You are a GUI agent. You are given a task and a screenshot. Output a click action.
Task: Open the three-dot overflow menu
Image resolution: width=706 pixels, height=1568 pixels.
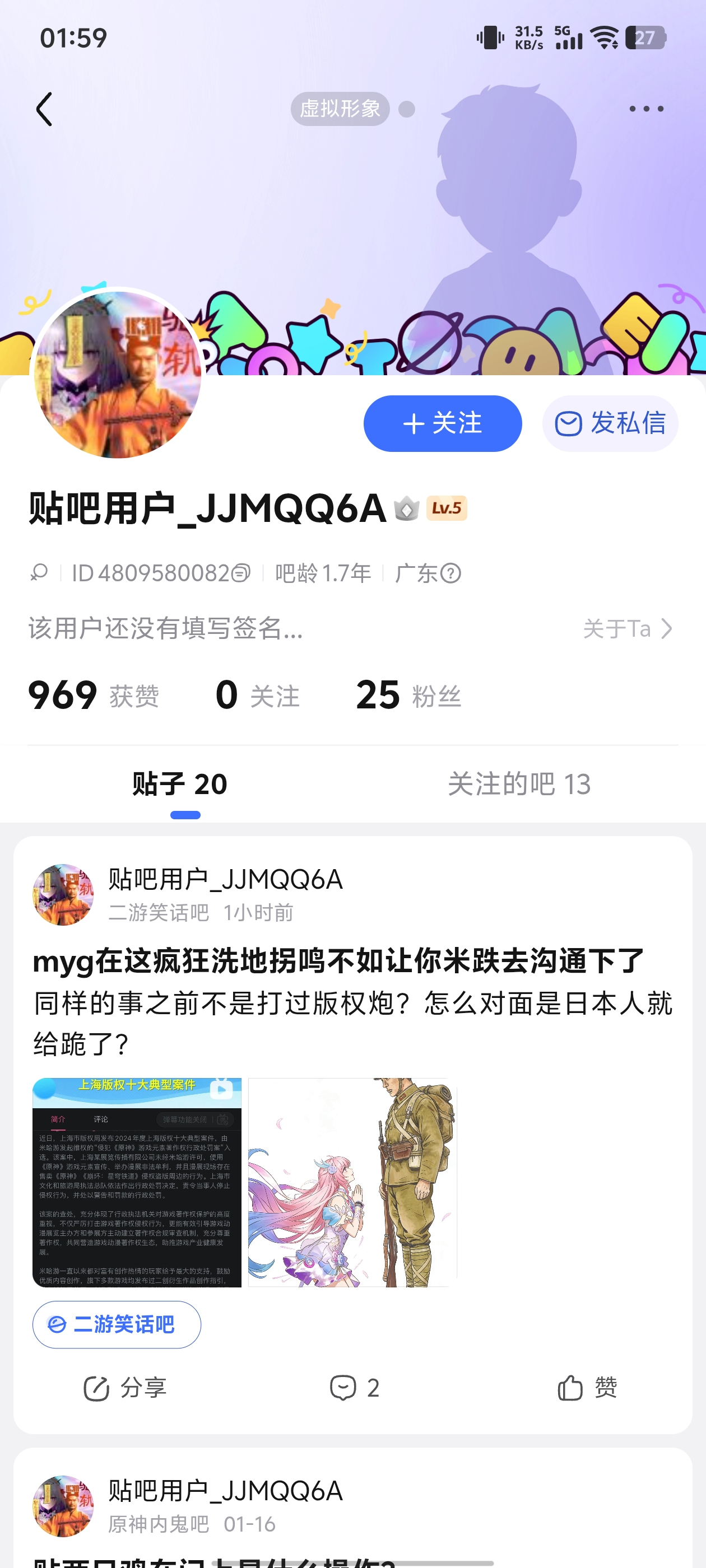(645, 109)
